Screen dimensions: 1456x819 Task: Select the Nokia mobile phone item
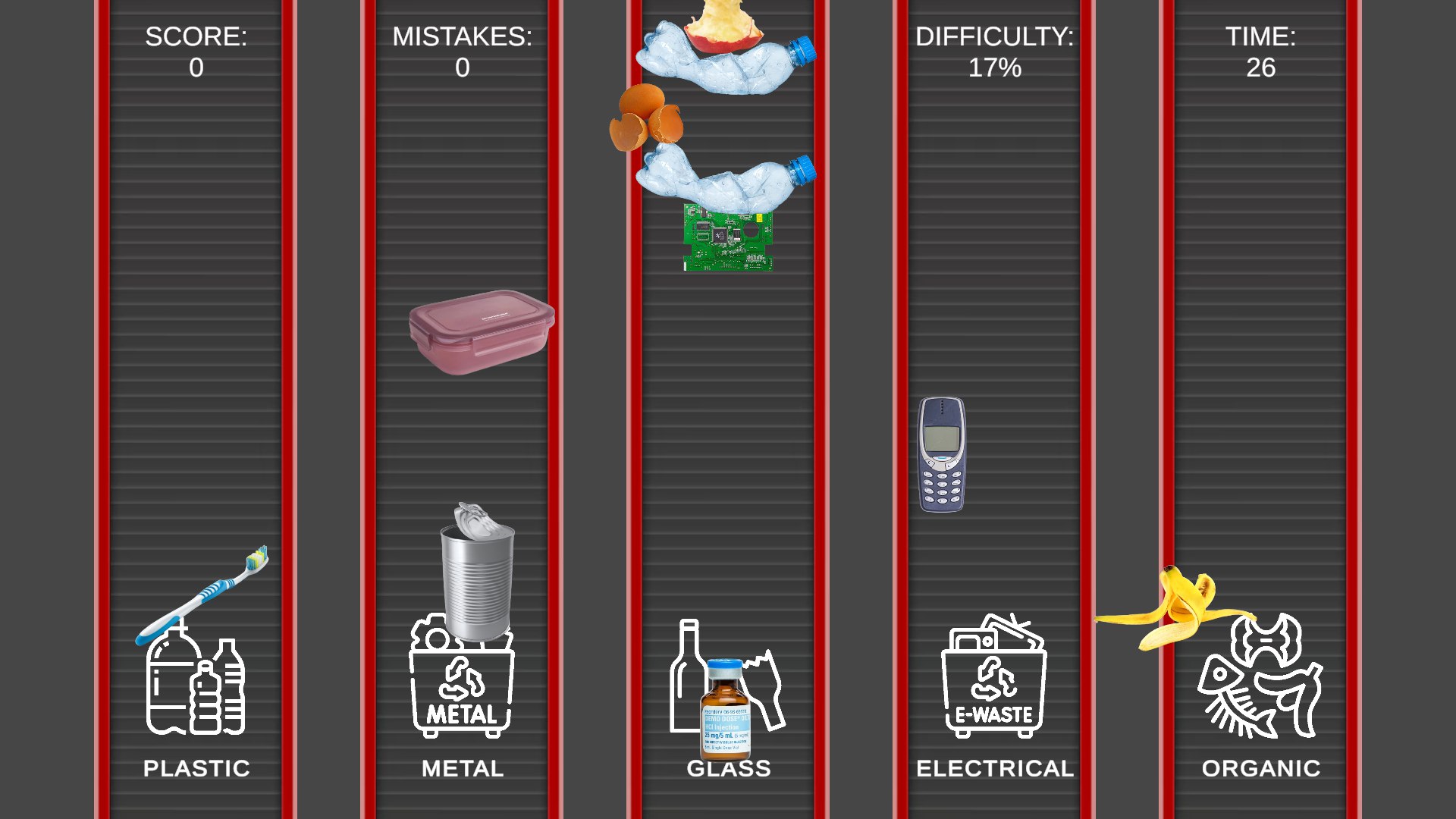[941, 455]
